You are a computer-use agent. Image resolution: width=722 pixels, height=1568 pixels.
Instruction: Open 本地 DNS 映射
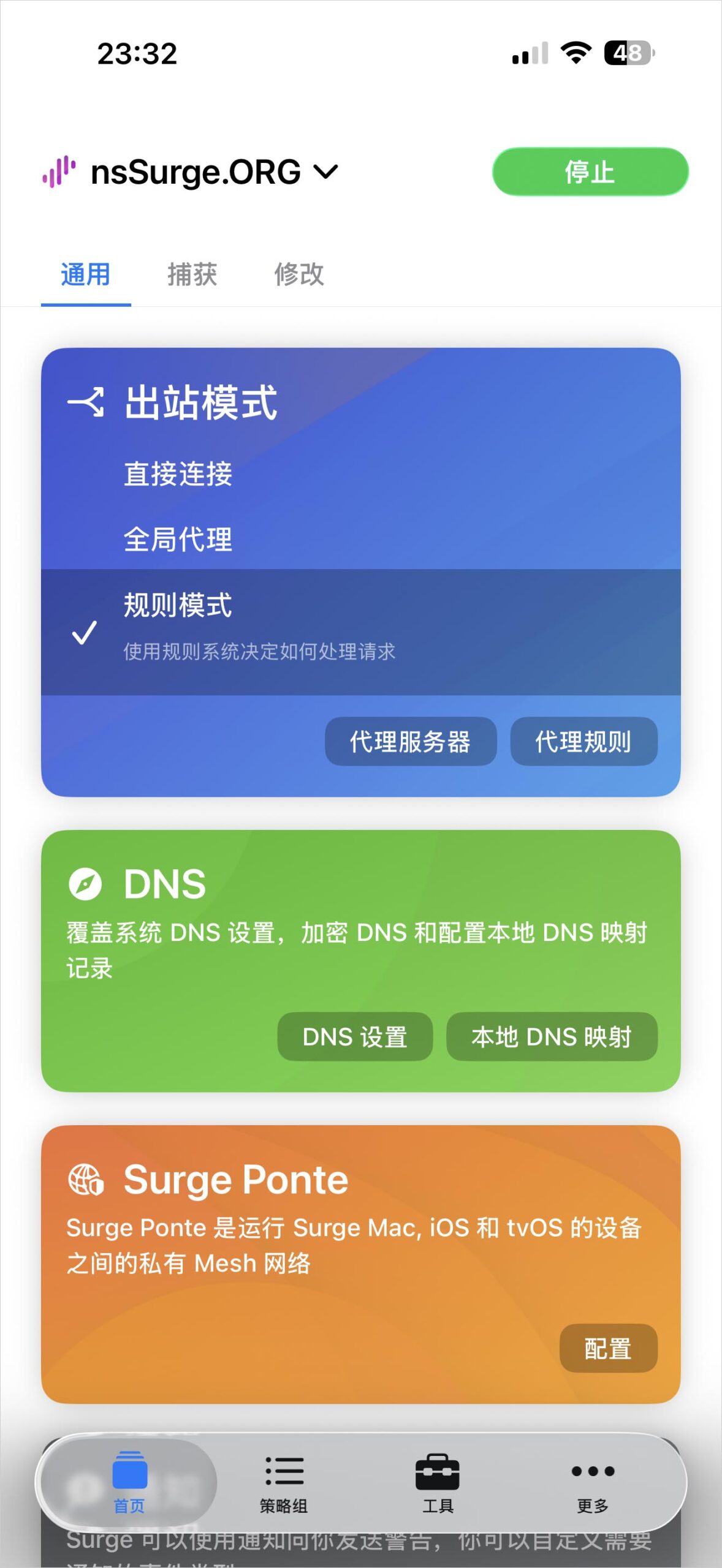click(551, 1037)
